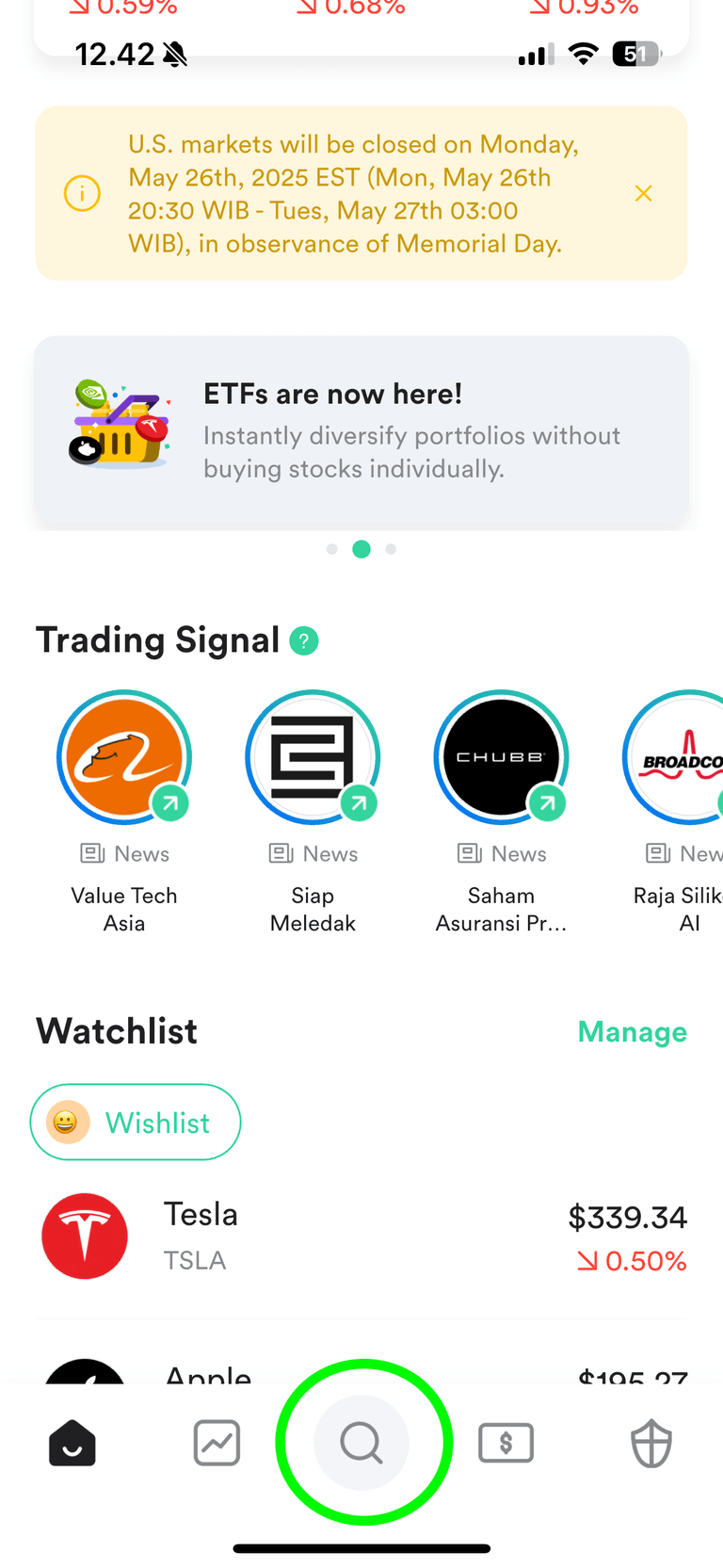Open the Apple stock row

point(361,1371)
